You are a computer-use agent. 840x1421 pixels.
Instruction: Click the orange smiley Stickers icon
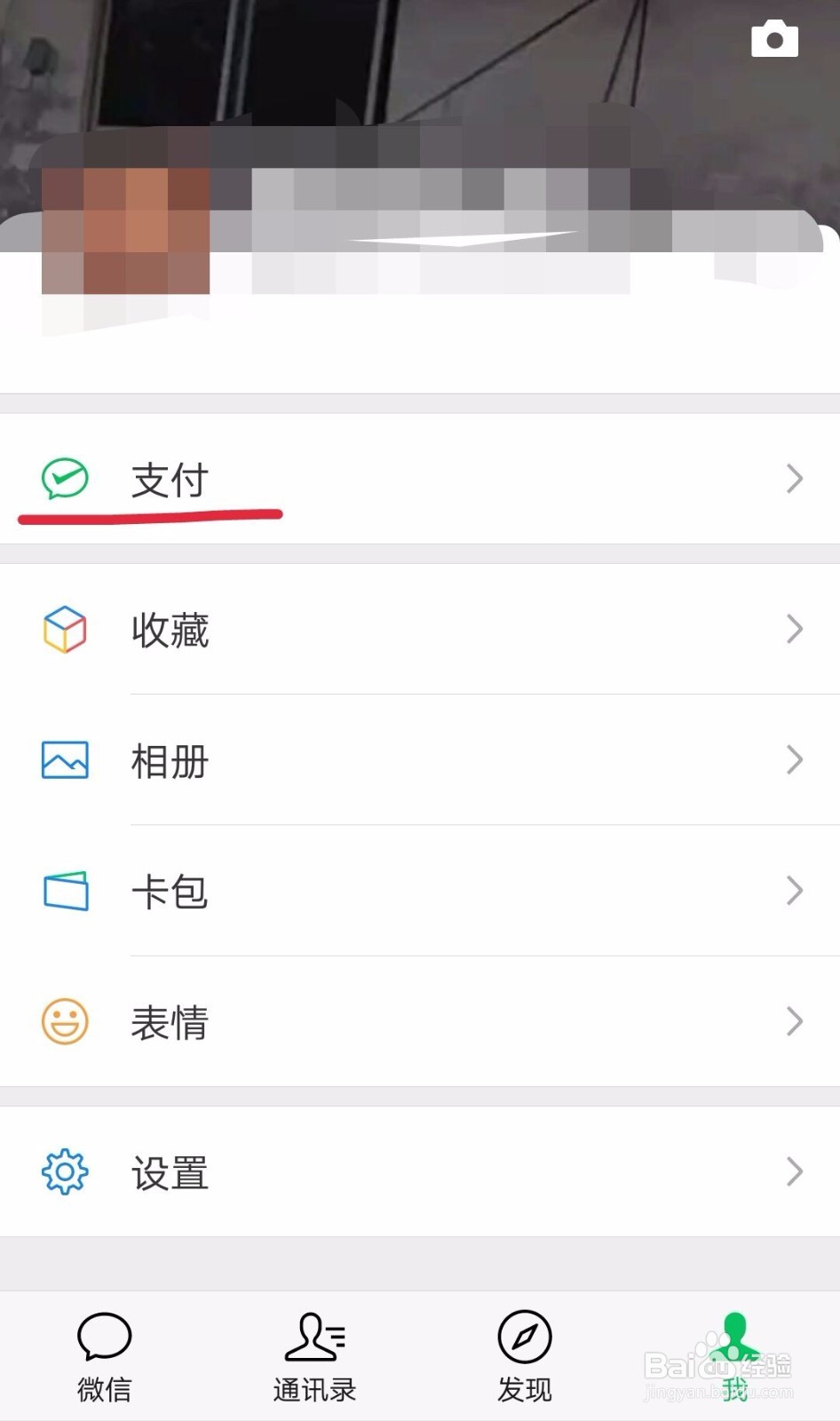[63, 1022]
